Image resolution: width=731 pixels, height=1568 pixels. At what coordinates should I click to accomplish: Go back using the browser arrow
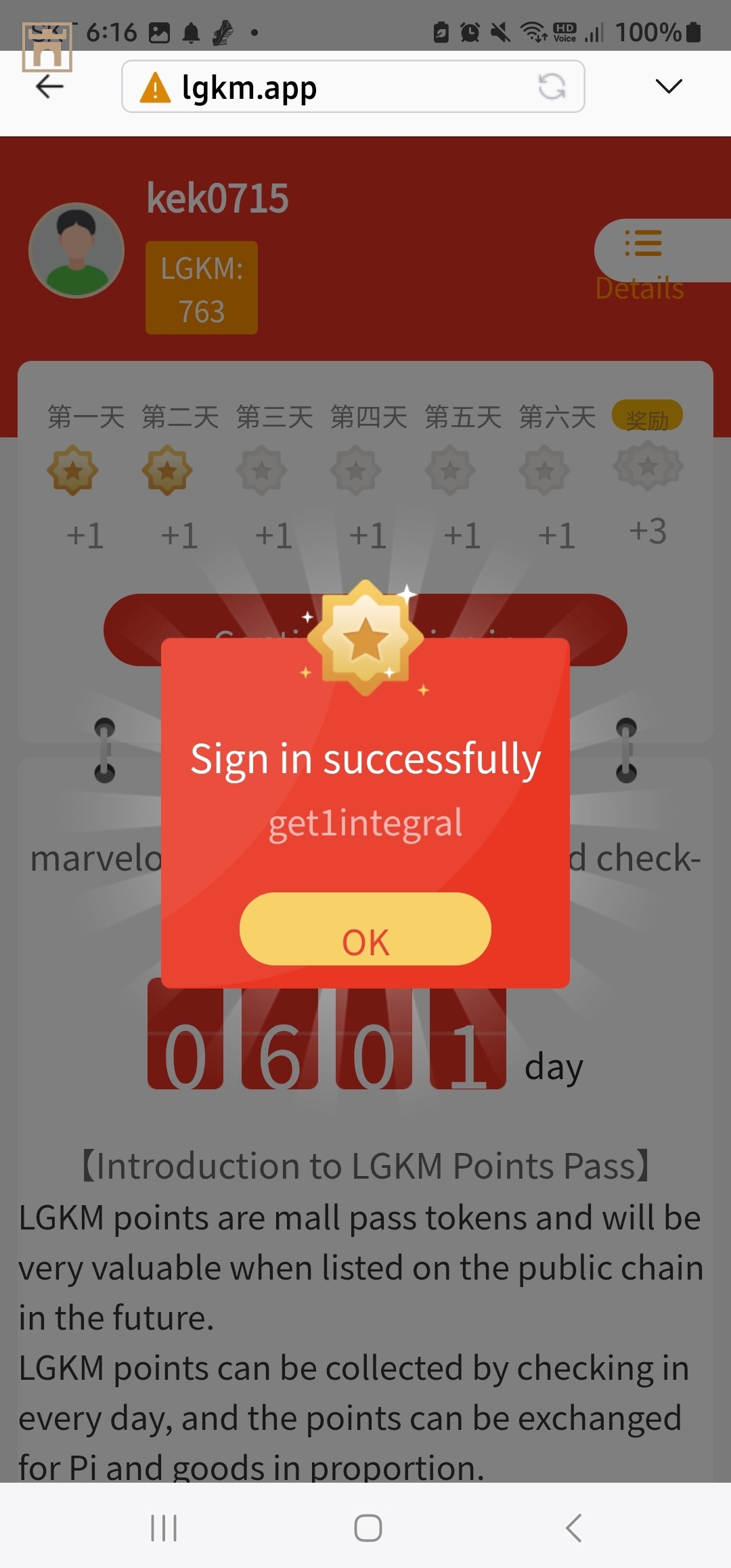tap(49, 87)
